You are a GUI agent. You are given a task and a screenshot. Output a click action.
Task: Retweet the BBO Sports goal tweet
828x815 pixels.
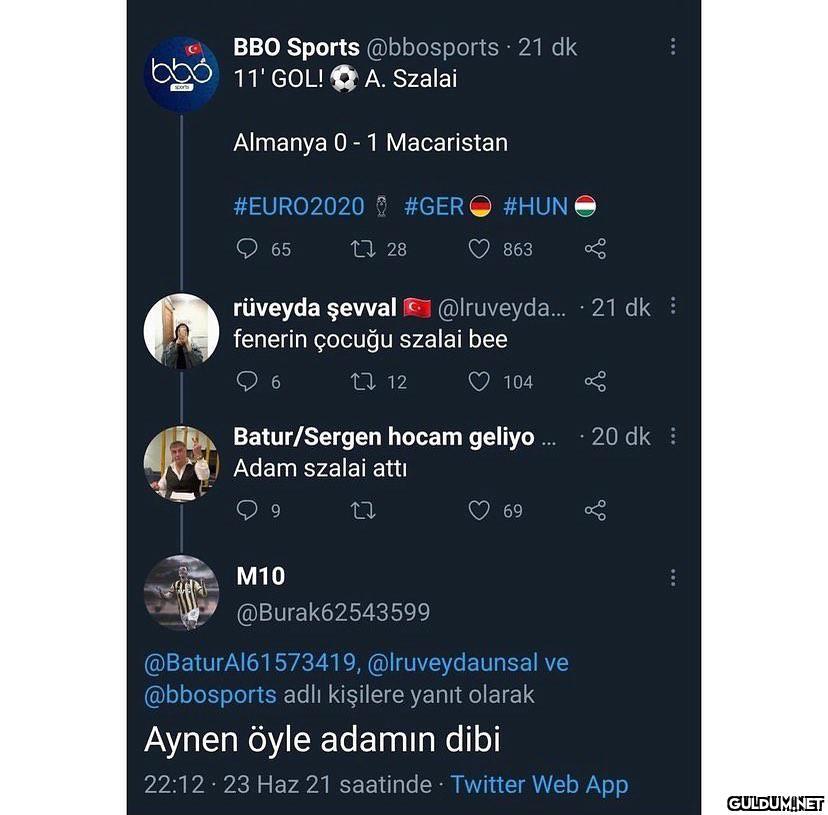365,249
